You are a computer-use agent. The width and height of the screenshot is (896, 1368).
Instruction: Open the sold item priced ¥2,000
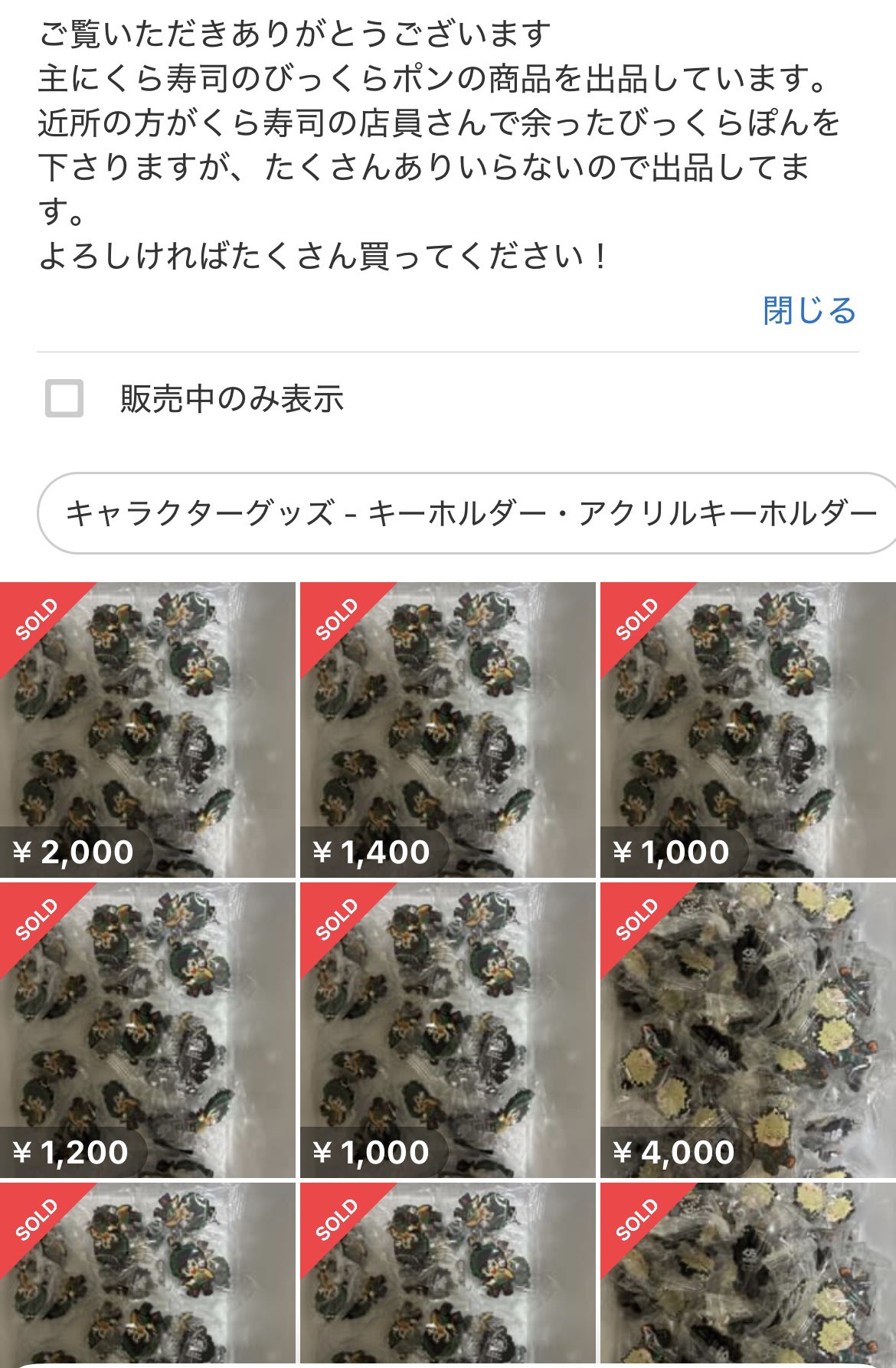[148, 729]
